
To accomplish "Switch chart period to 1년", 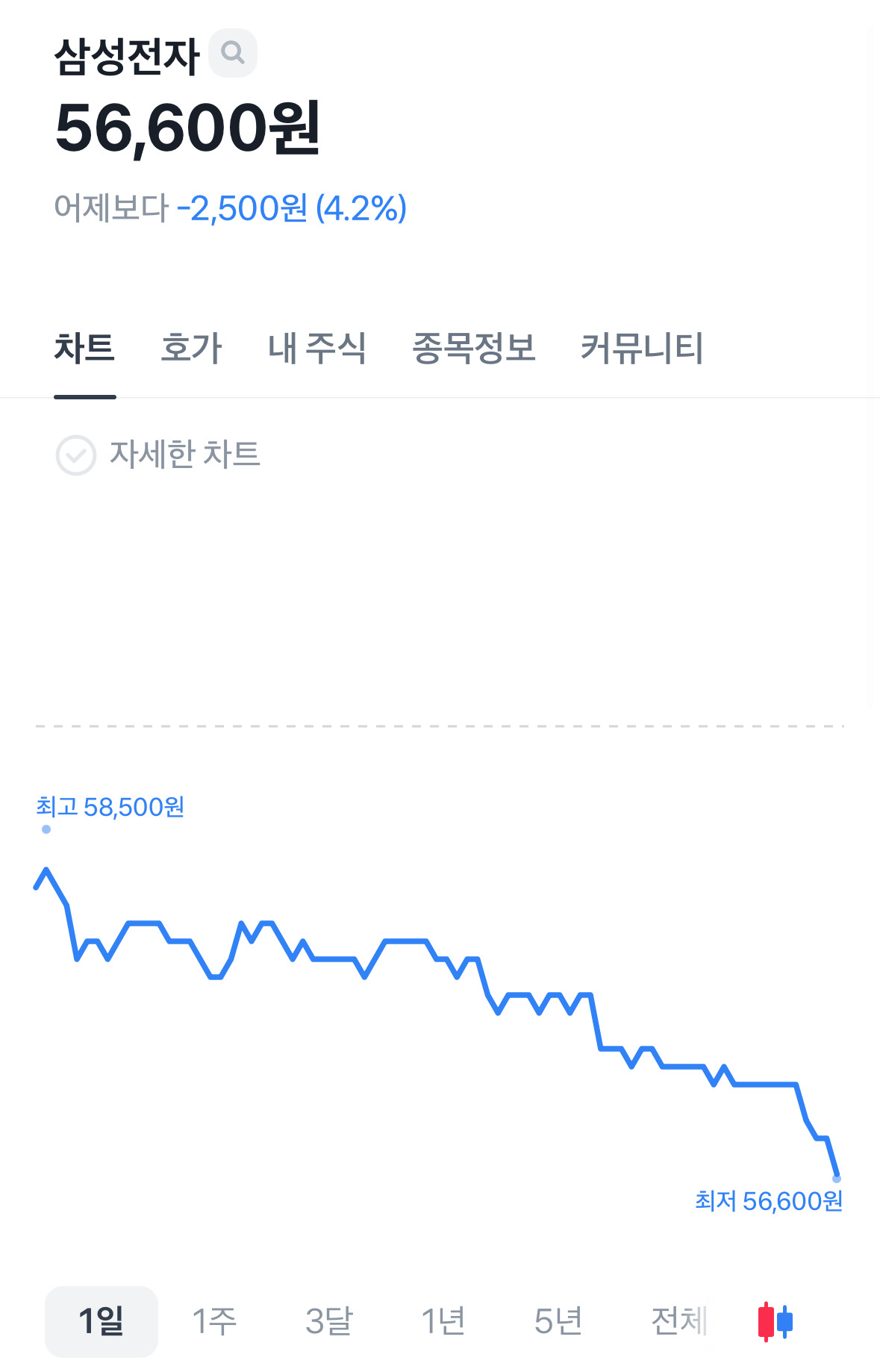I will 443,1321.
